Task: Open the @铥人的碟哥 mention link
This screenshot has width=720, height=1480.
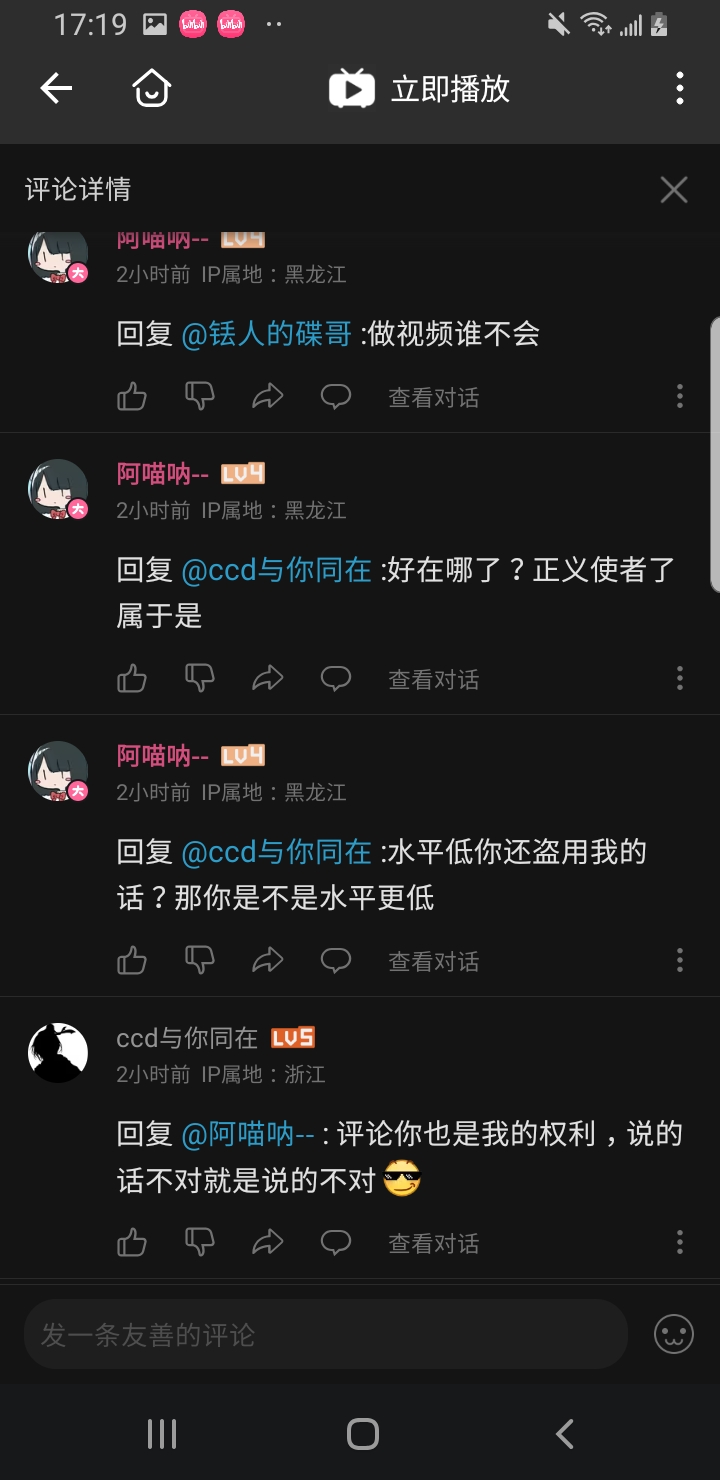Action: tap(266, 334)
